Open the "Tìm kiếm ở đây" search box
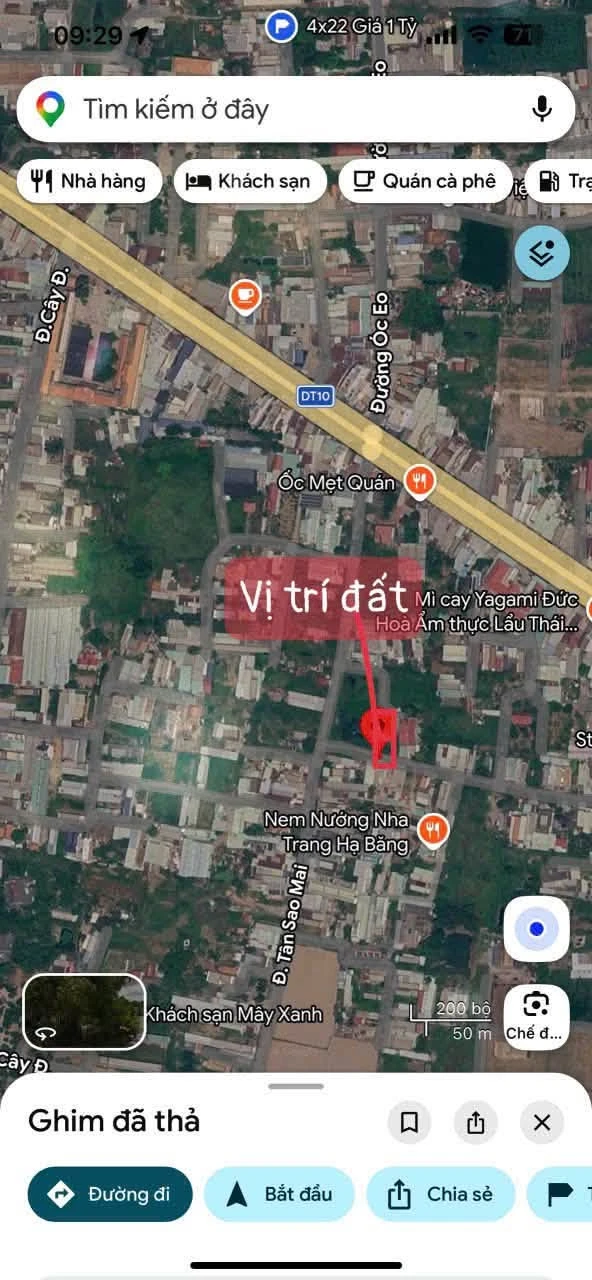 tap(295, 109)
